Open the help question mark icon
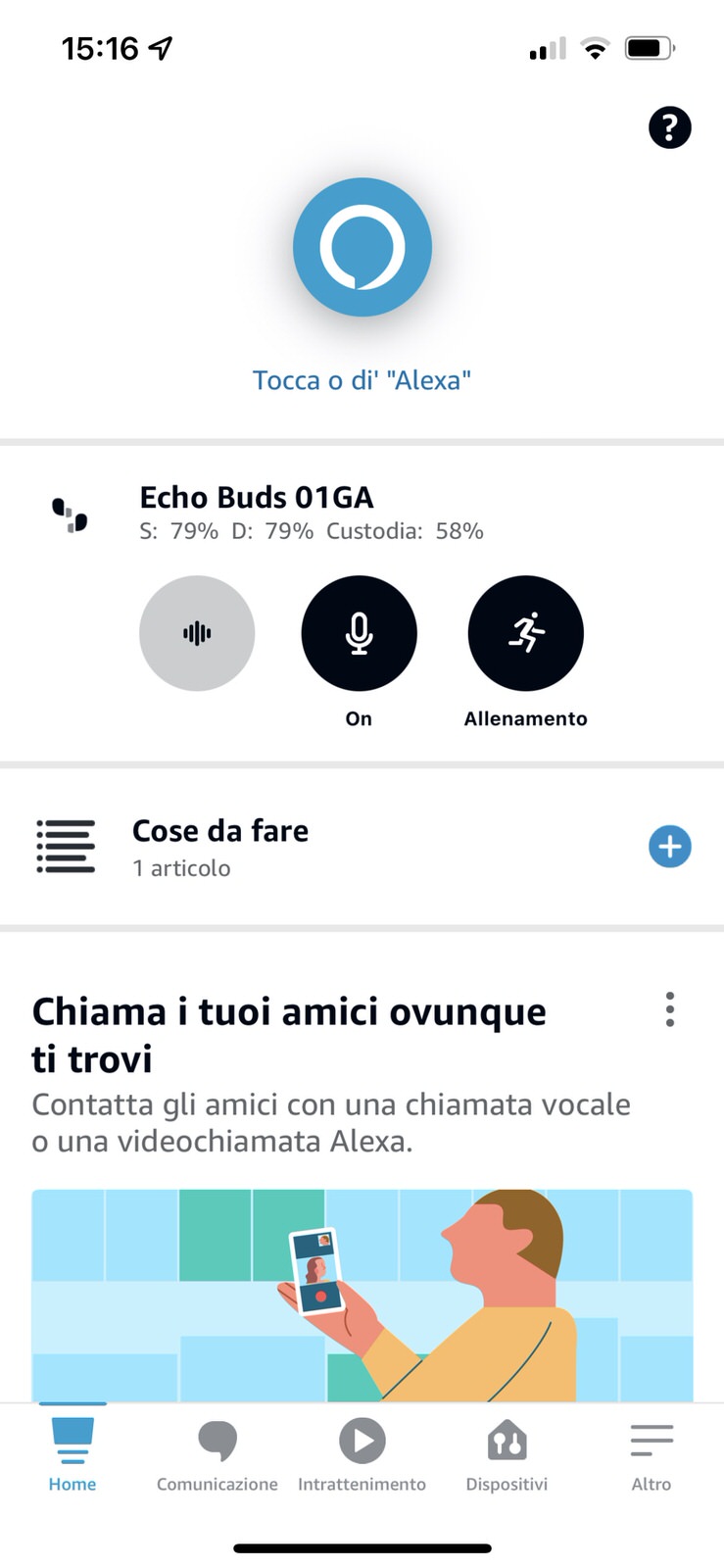The width and height of the screenshot is (724, 1568). point(670,127)
